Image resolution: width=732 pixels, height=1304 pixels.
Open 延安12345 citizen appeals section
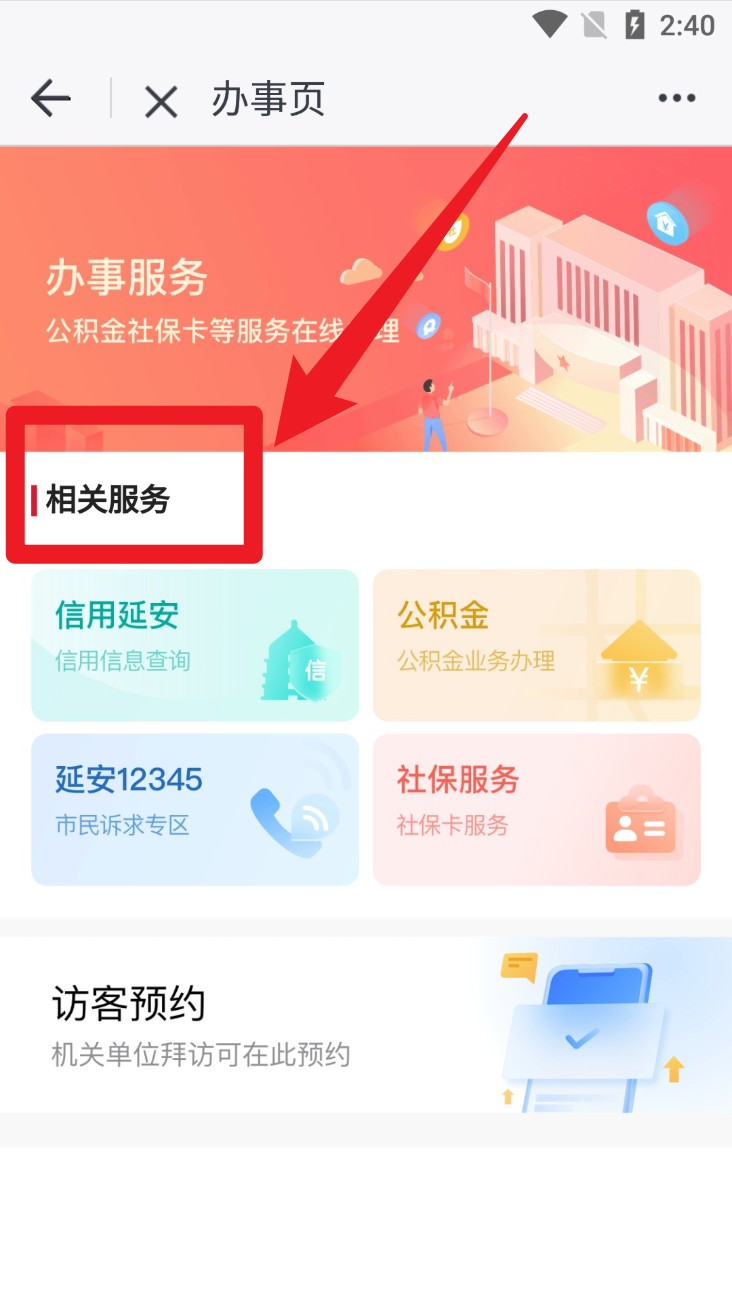(x=195, y=809)
